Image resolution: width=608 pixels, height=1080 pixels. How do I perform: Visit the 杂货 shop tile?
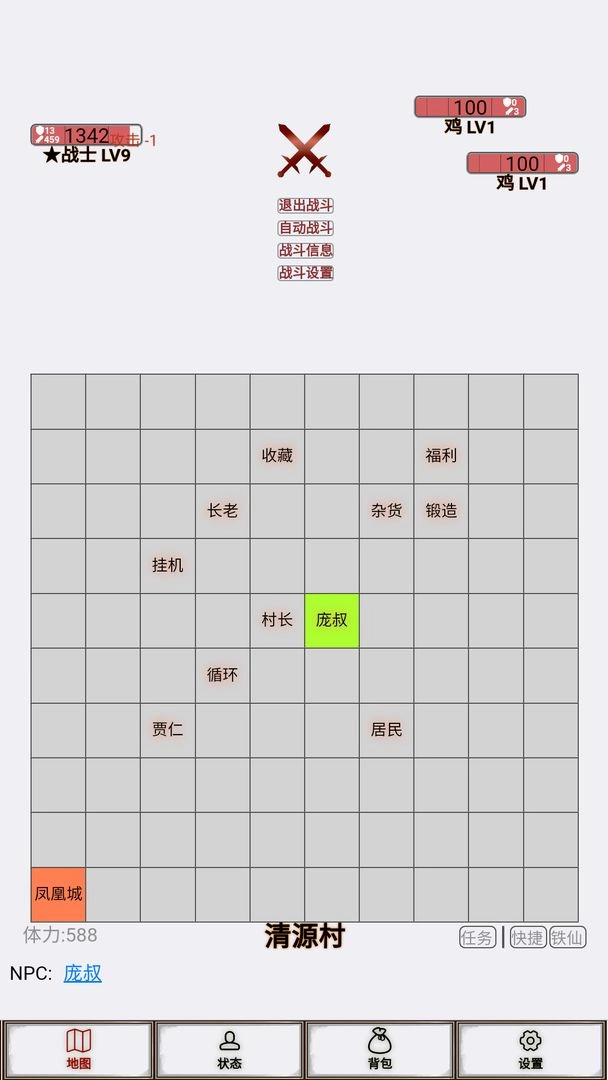(x=386, y=511)
